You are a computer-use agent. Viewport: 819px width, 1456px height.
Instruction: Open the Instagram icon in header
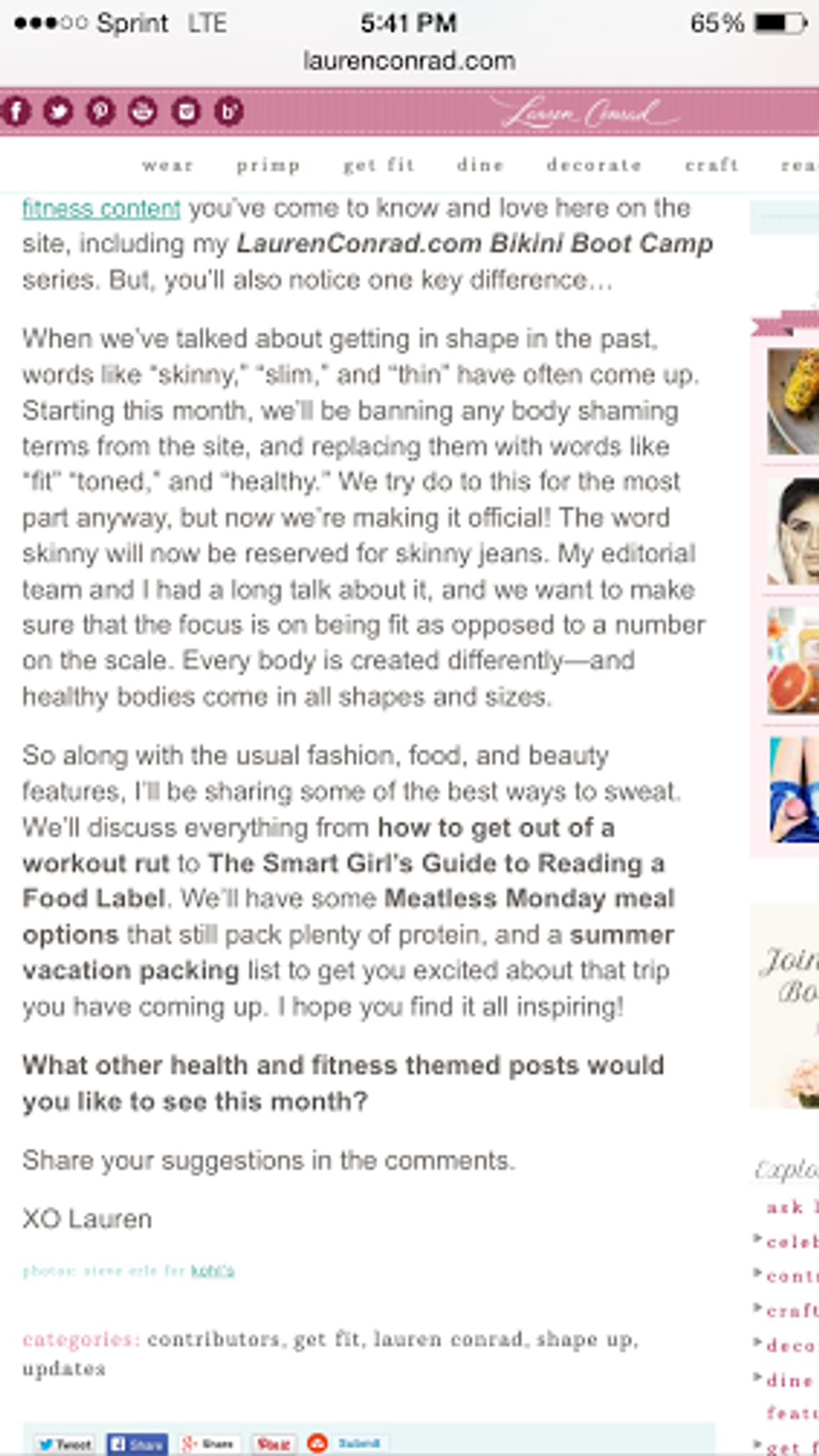tap(186, 110)
